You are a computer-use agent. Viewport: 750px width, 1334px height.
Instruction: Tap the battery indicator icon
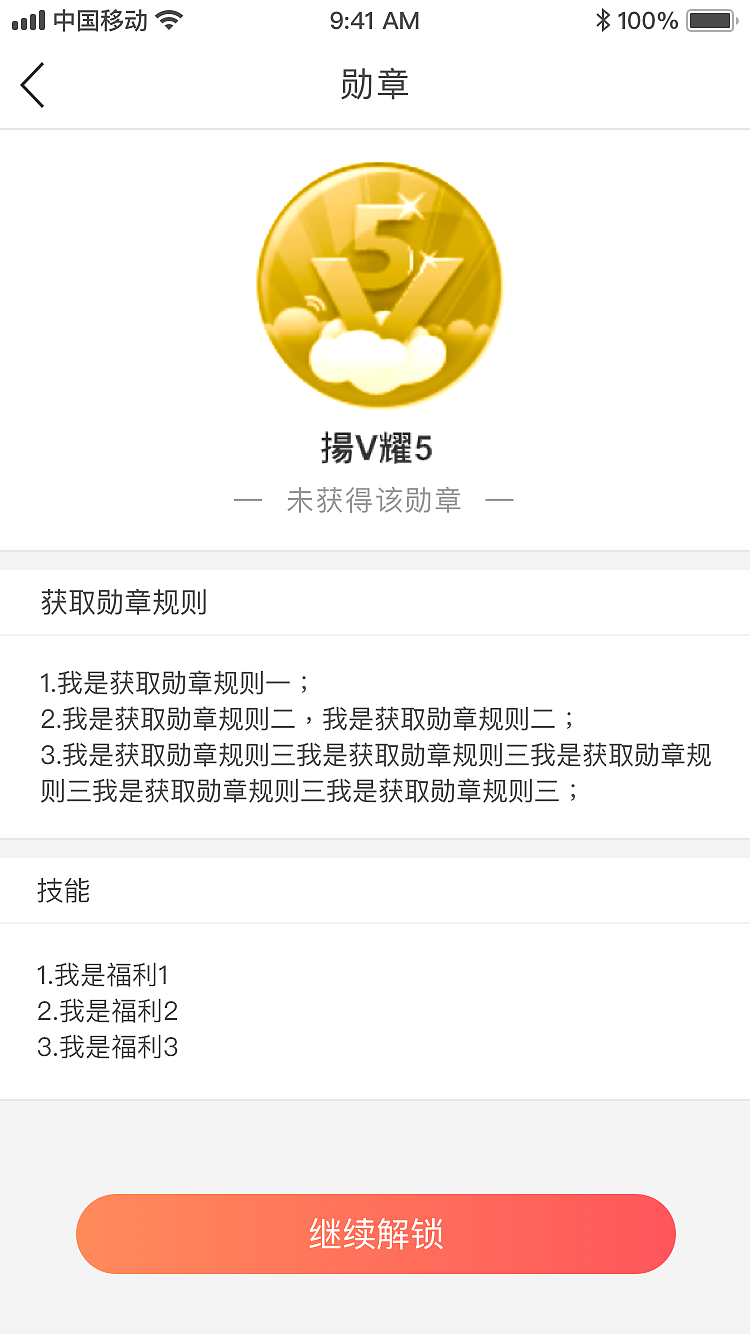(x=712, y=18)
